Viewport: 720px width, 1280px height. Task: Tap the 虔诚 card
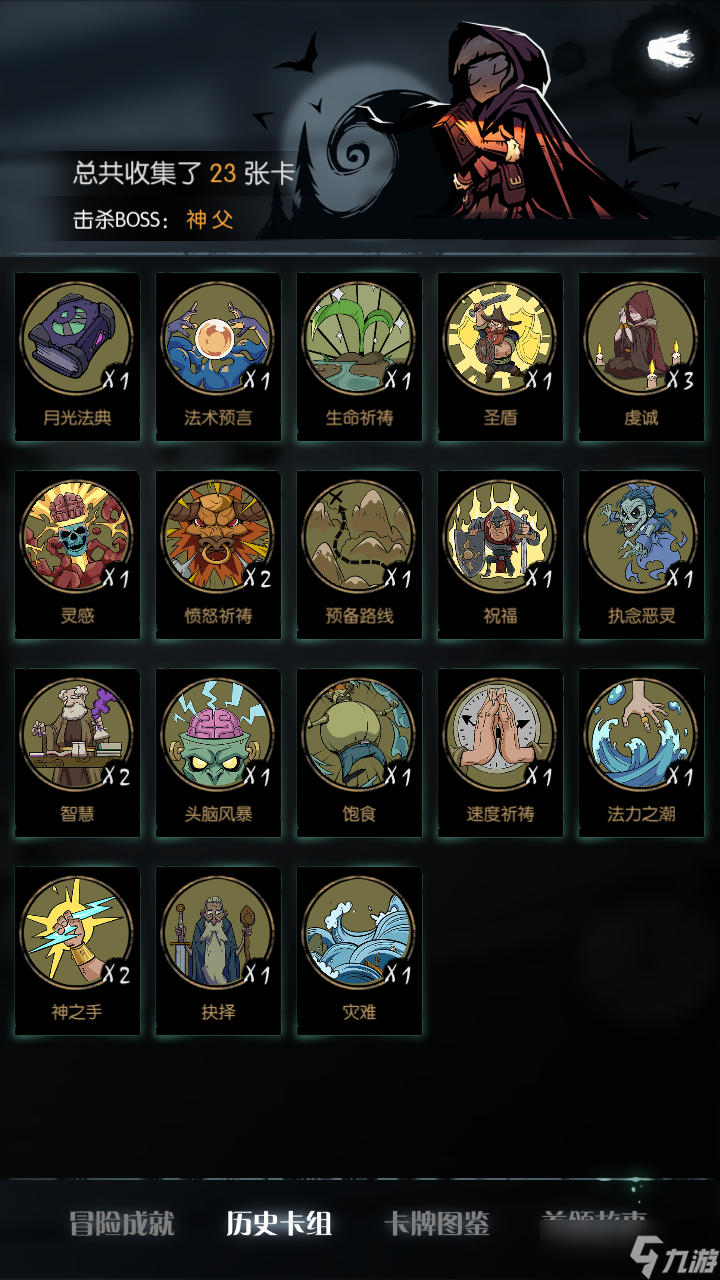[x=641, y=357]
